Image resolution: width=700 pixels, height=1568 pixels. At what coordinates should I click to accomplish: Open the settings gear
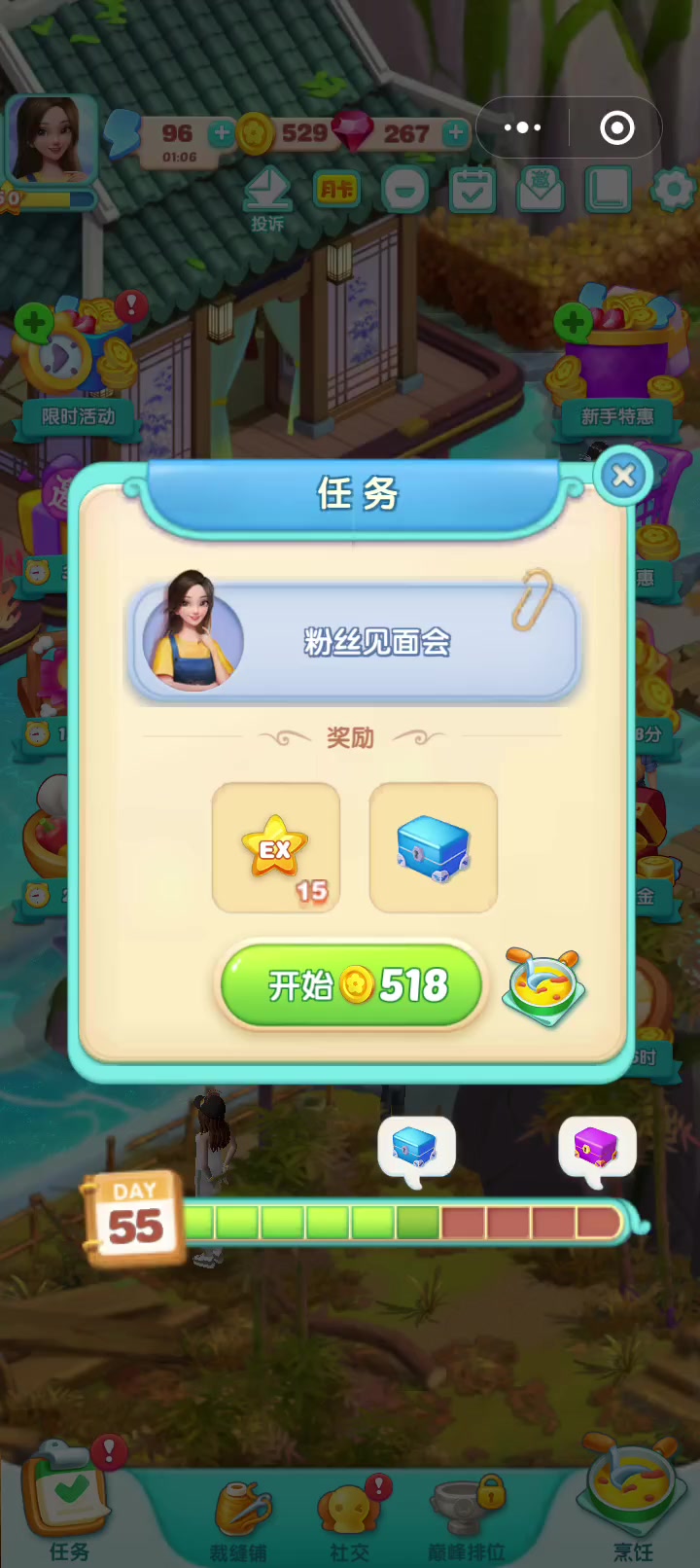coord(673,191)
